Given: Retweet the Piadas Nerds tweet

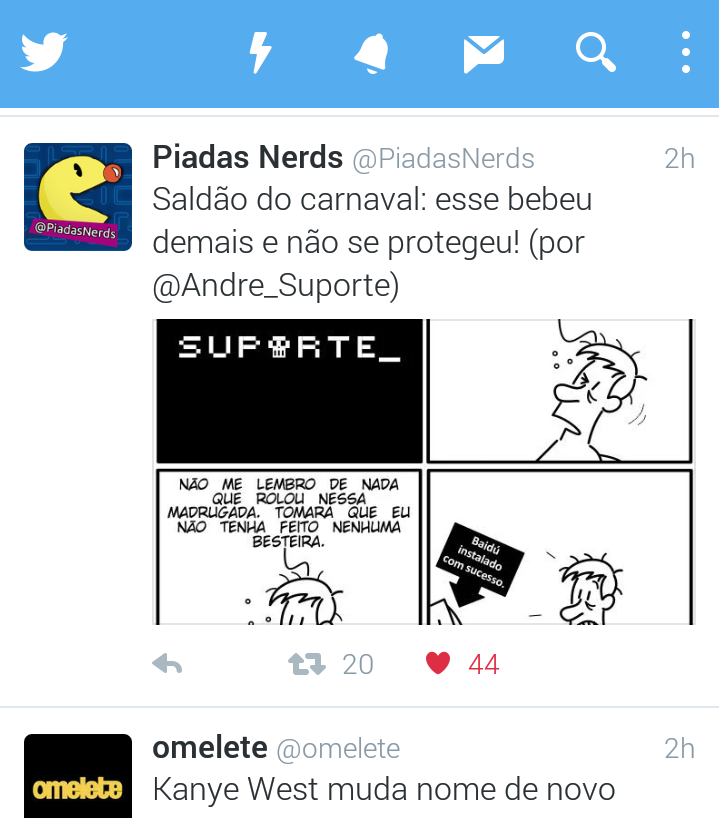Looking at the screenshot, I should [x=308, y=664].
